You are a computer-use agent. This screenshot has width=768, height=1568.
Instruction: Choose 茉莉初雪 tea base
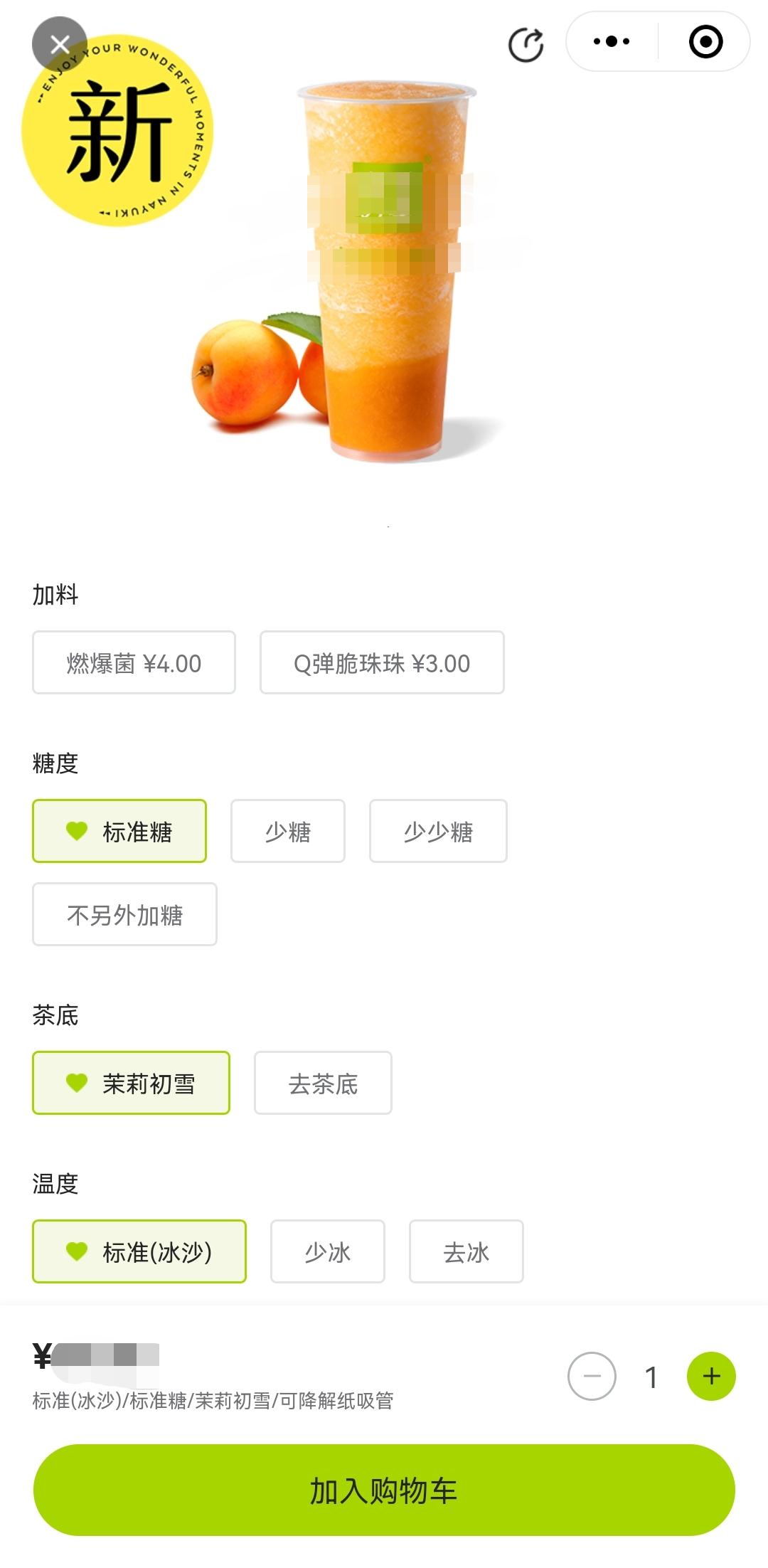(131, 1083)
